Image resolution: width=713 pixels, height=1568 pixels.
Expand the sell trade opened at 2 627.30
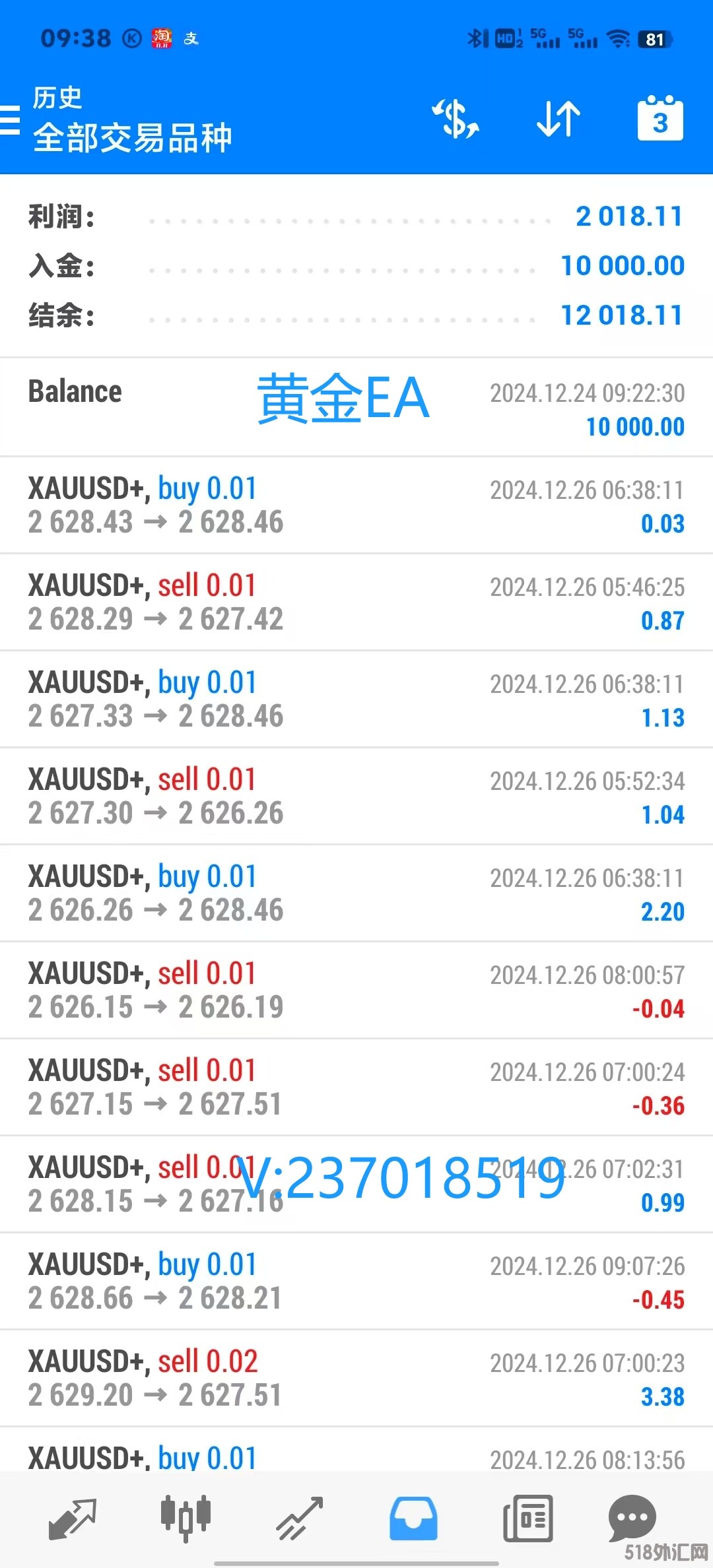tap(356, 796)
